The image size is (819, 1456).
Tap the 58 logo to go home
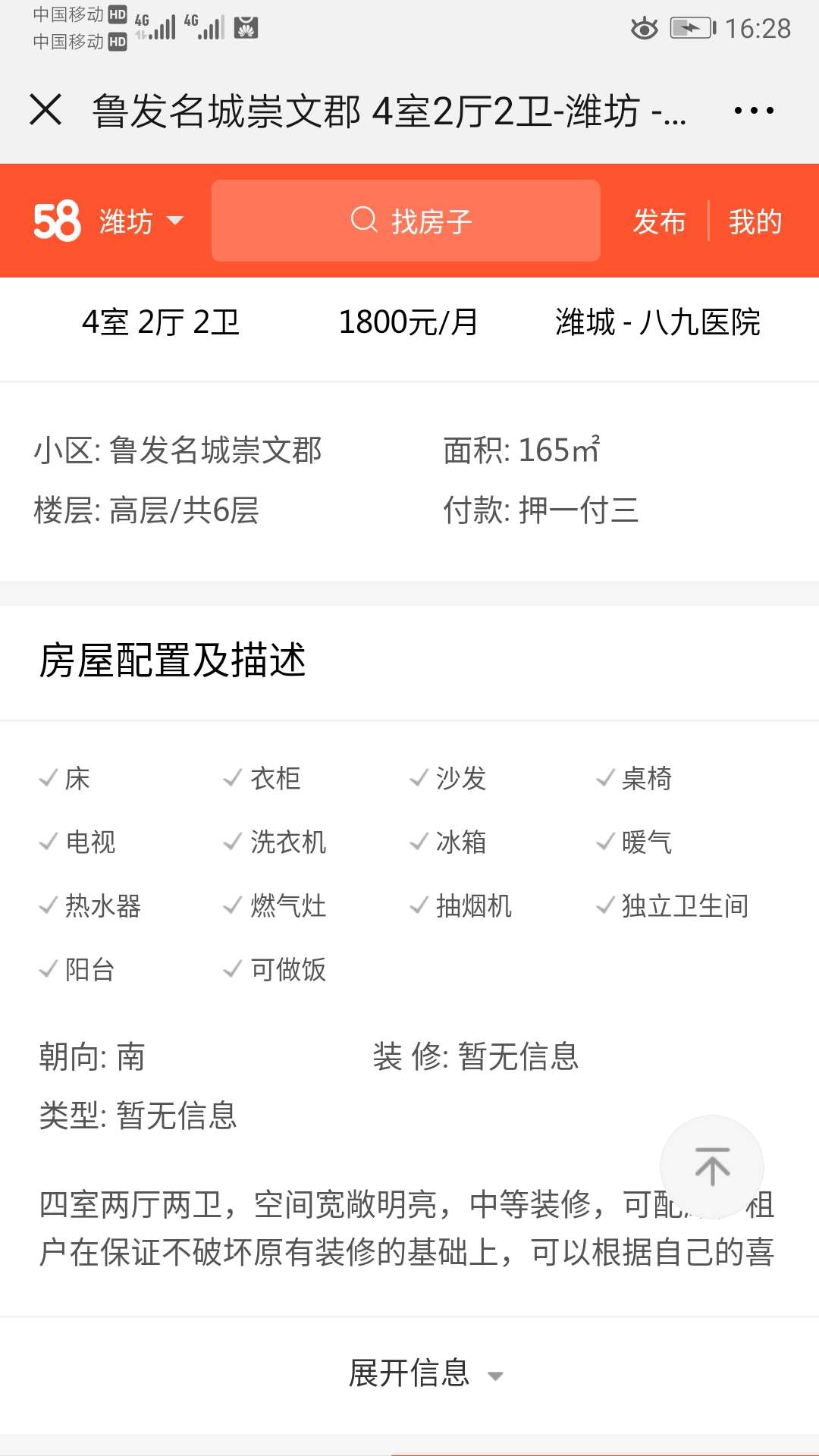[x=57, y=221]
